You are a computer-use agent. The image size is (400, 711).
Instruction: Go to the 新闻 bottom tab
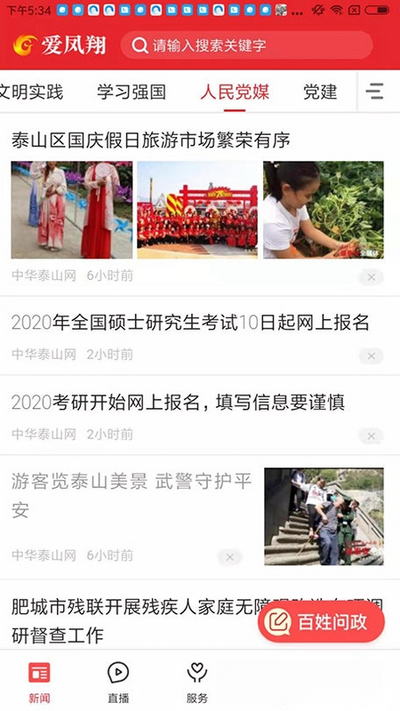39,682
